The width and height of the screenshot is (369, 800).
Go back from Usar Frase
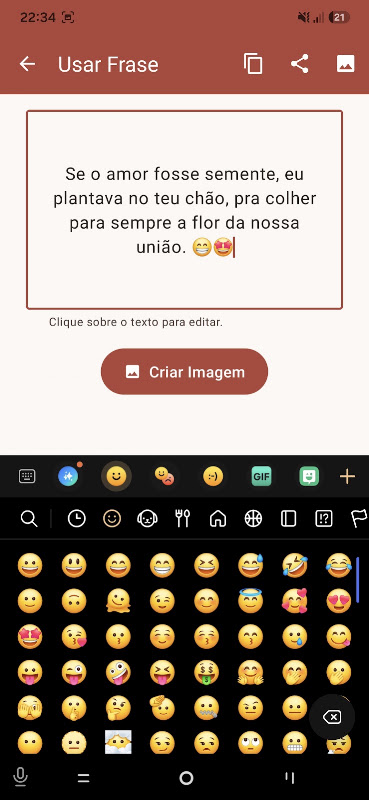pos(27,64)
